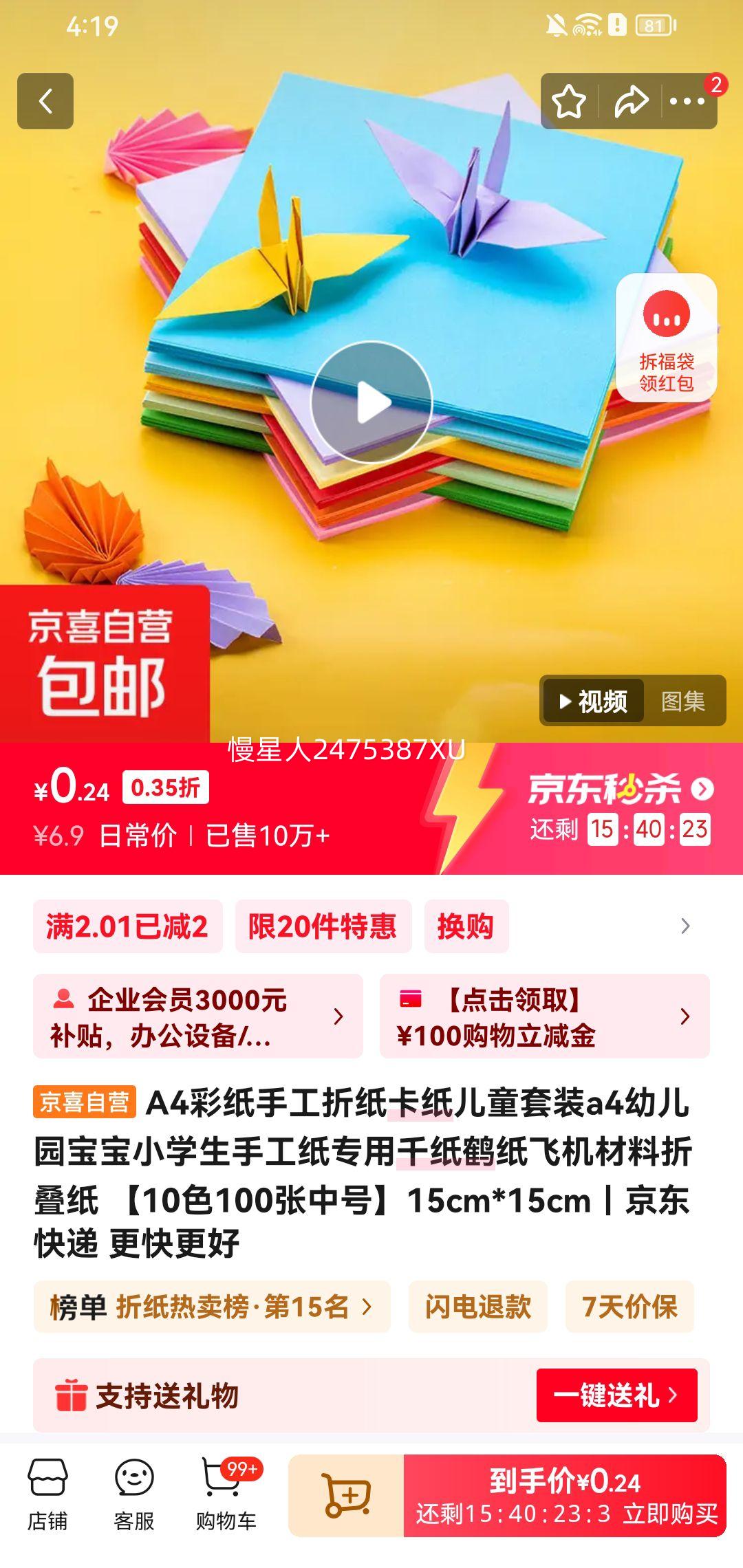Open the 企业会员3000元补贴 offer
Image resolution: width=743 pixels, height=1568 pixels.
click(197, 1016)
